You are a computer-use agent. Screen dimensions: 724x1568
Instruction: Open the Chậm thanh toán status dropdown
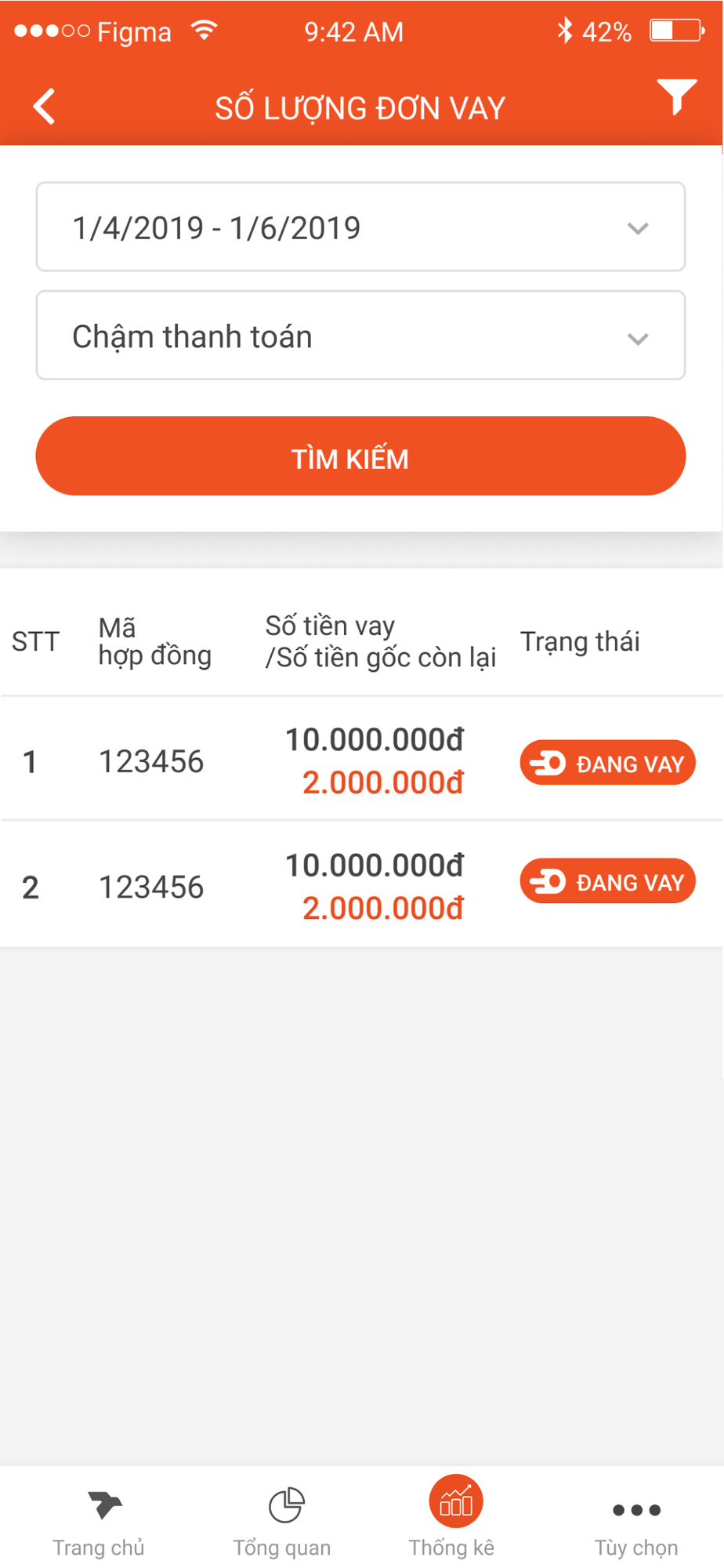click(x=360, y=336)
